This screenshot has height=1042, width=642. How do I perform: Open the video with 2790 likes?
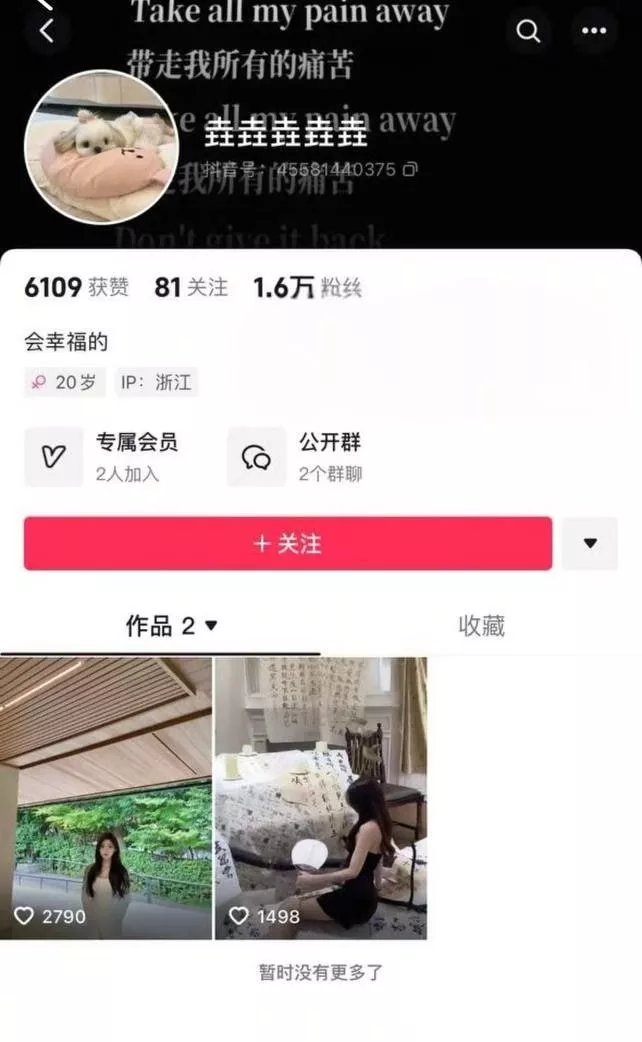[106, 798]
